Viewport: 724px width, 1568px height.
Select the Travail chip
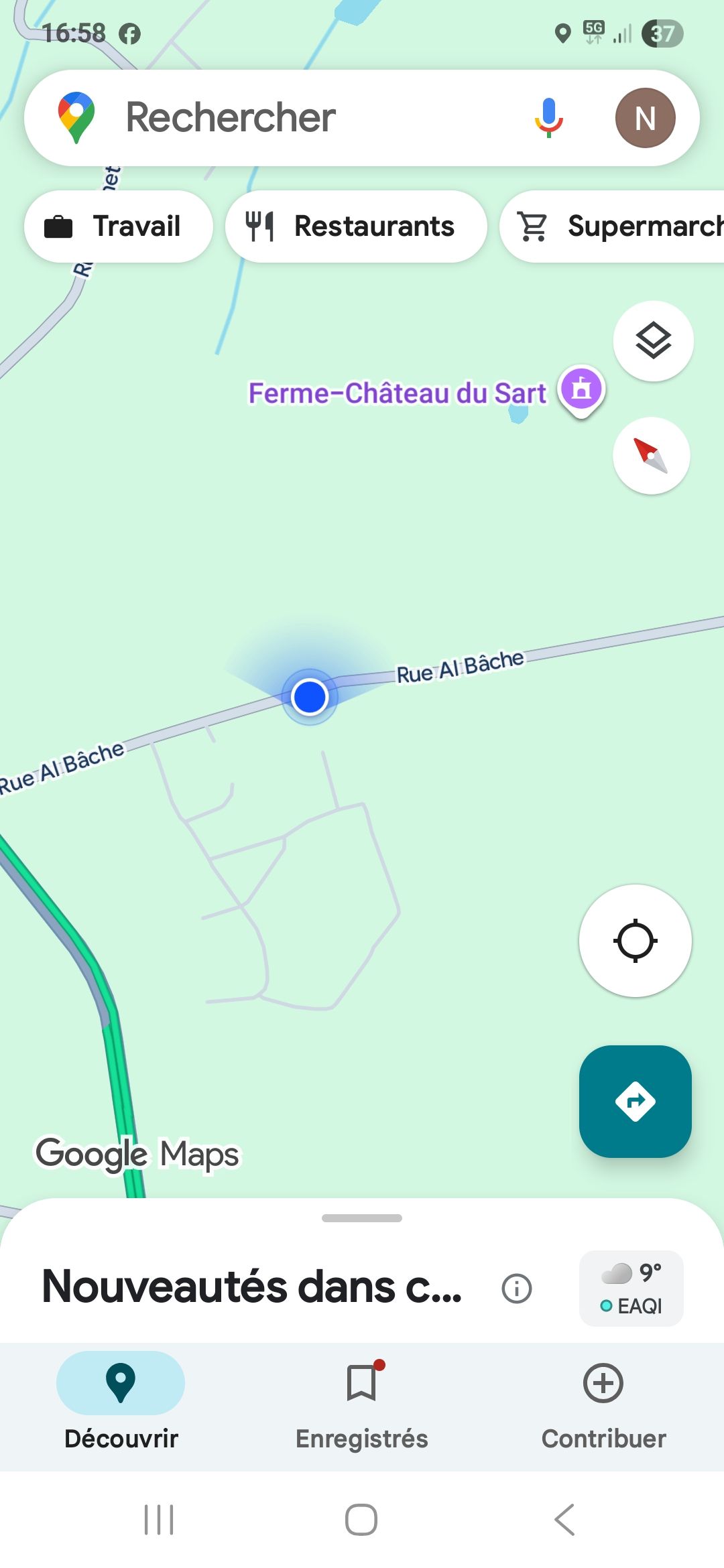[x=119, y=226]
